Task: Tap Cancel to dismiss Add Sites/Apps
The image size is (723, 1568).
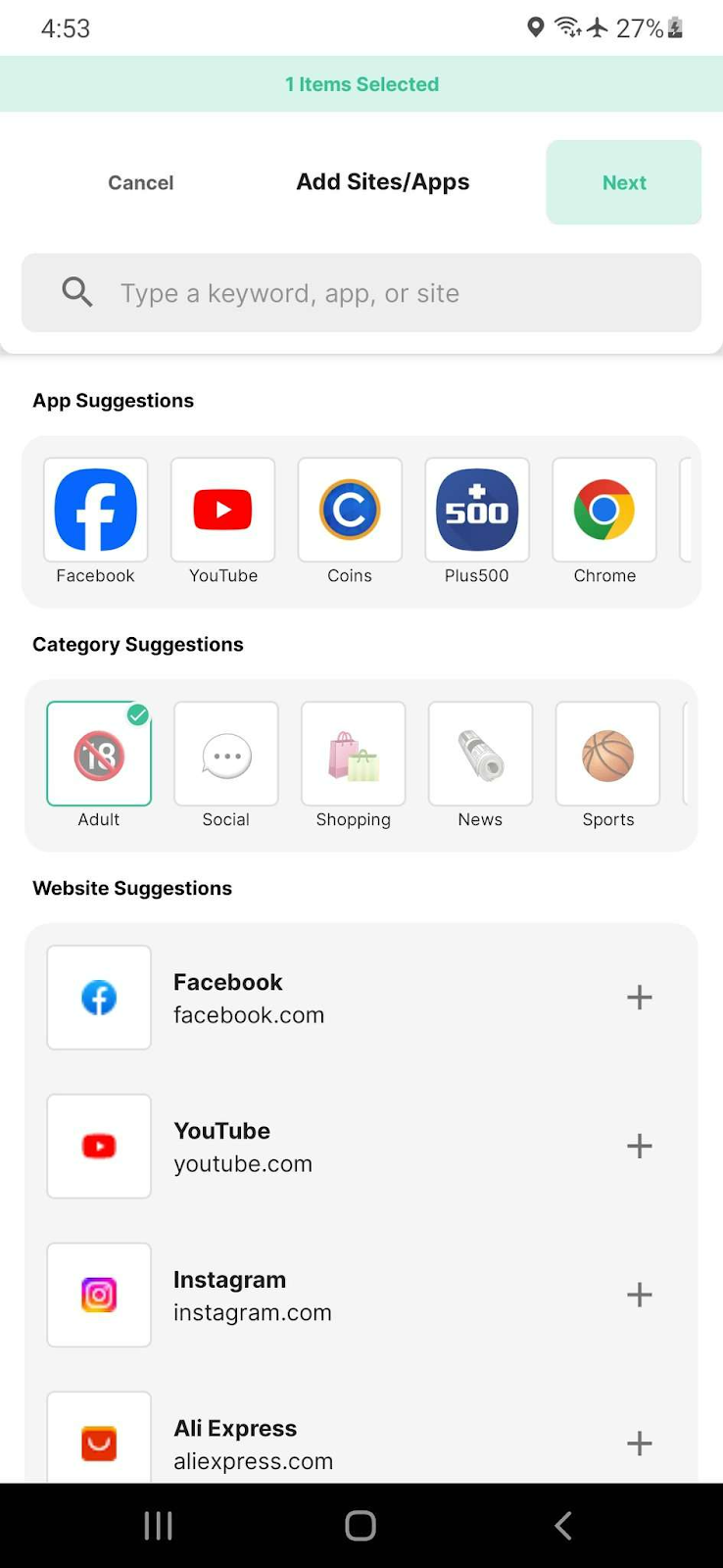Action: coord(140,182)
